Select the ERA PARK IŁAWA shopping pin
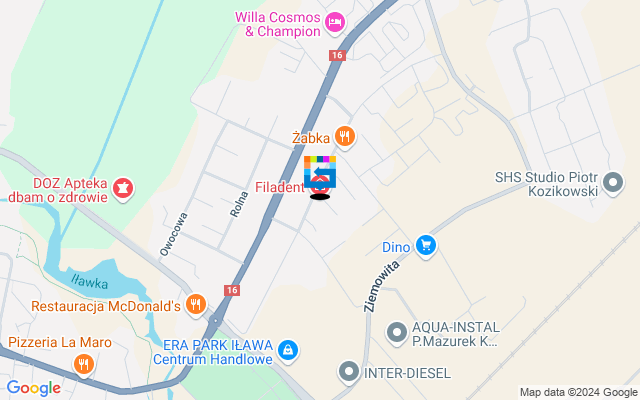The width and height of the screenshot is (640, 400). pyautogui.click(x=288, y=349)
